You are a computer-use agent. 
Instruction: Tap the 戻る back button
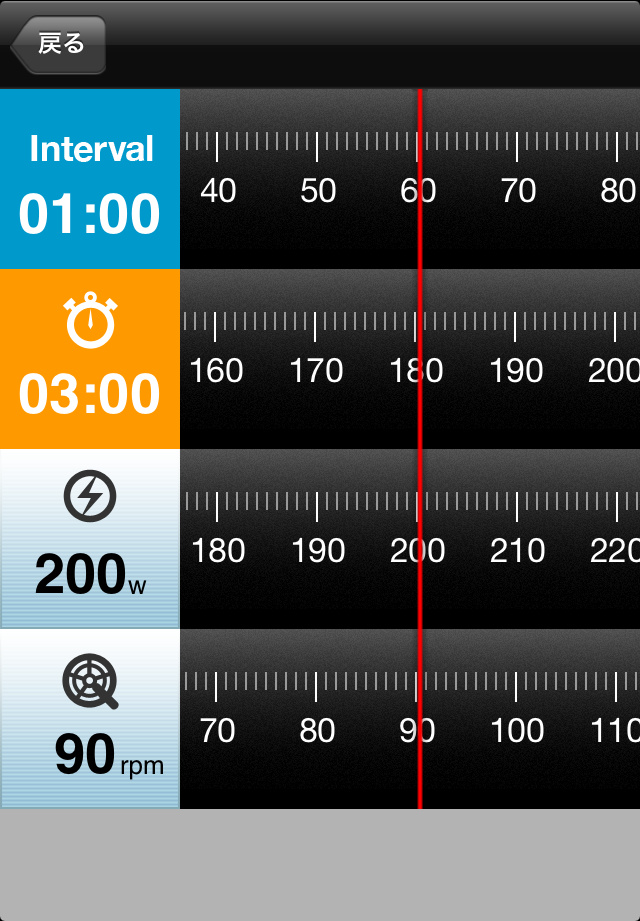click(58, 44)
